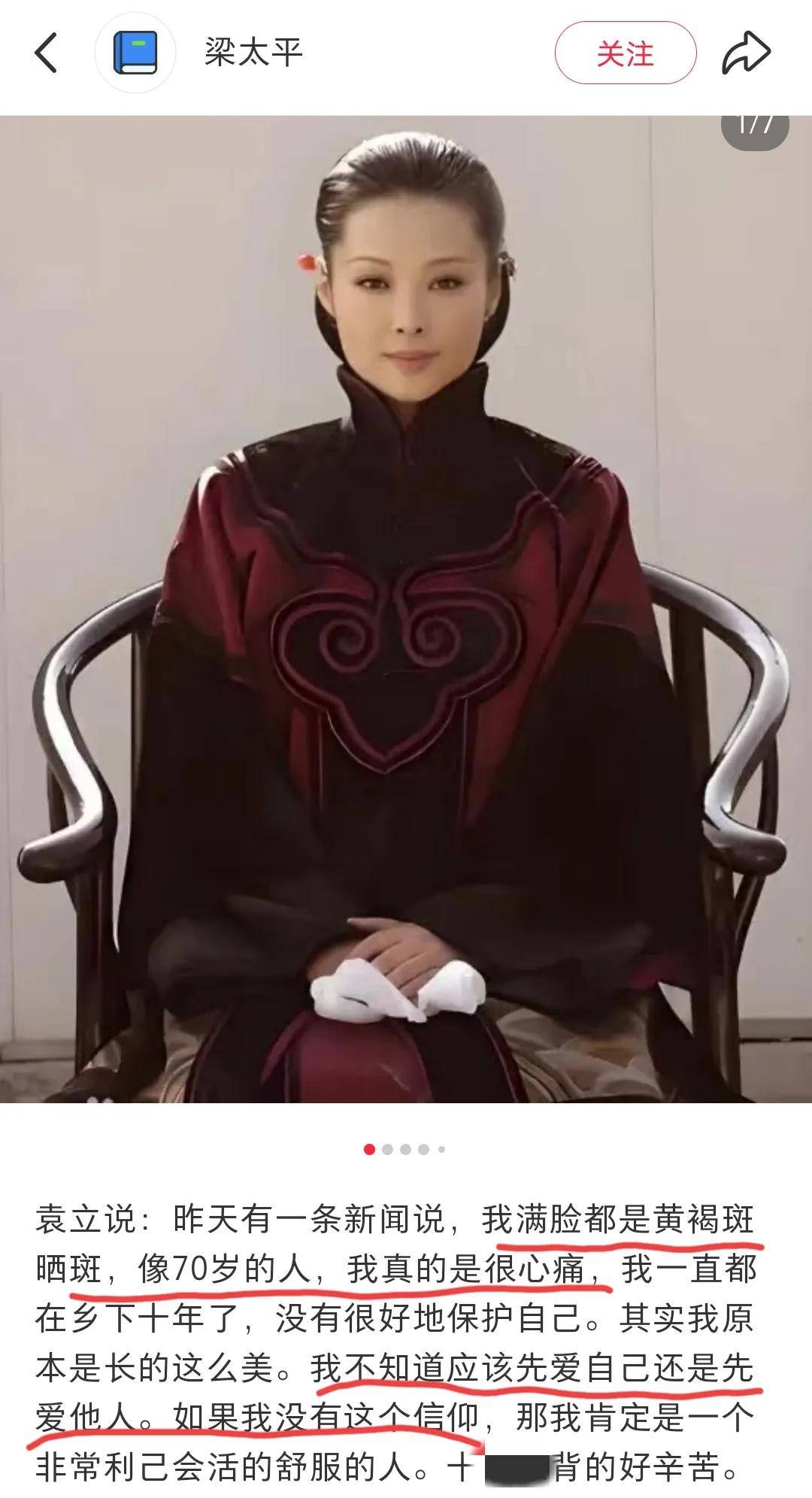Open the post photo in full view
812x1498 pixels.
click(406, 609)
